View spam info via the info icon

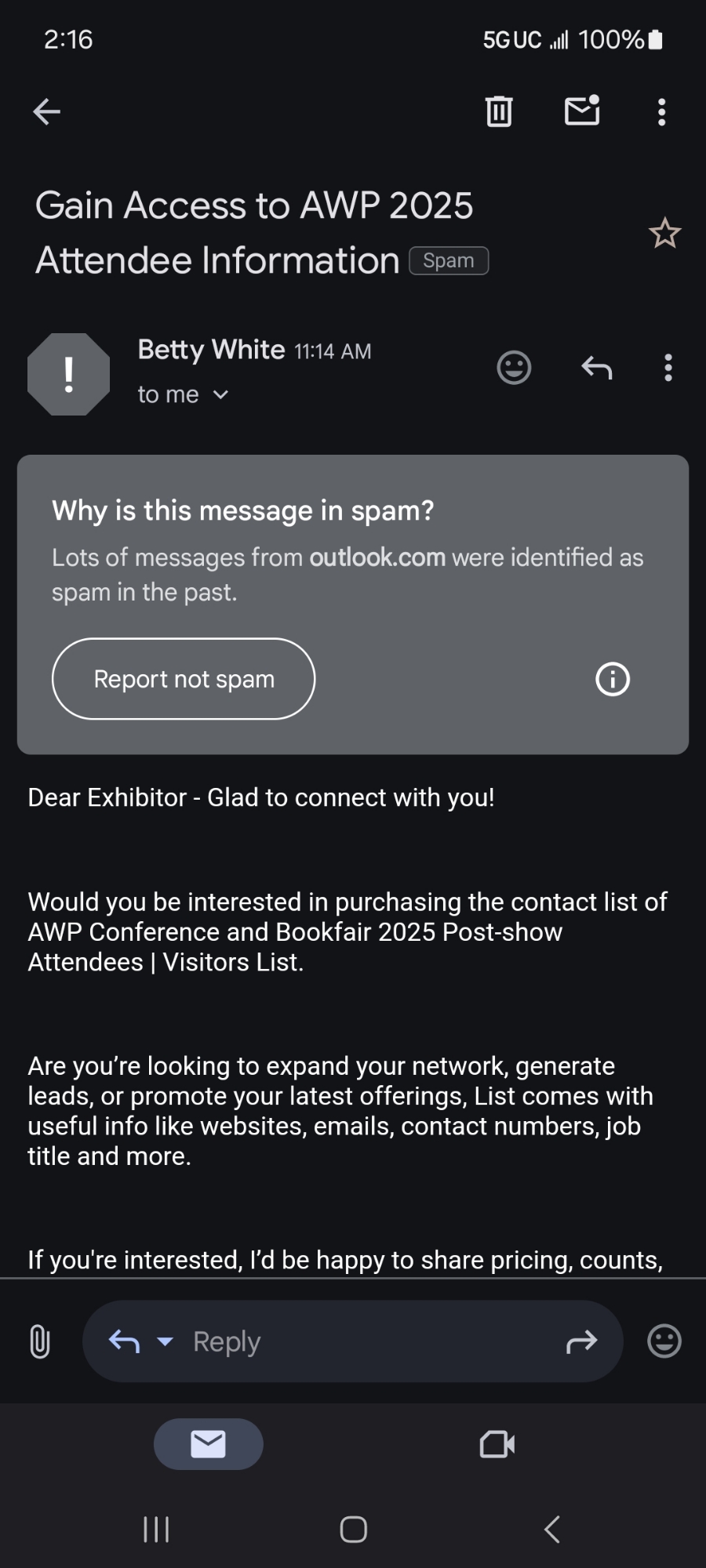coord(613,679)
